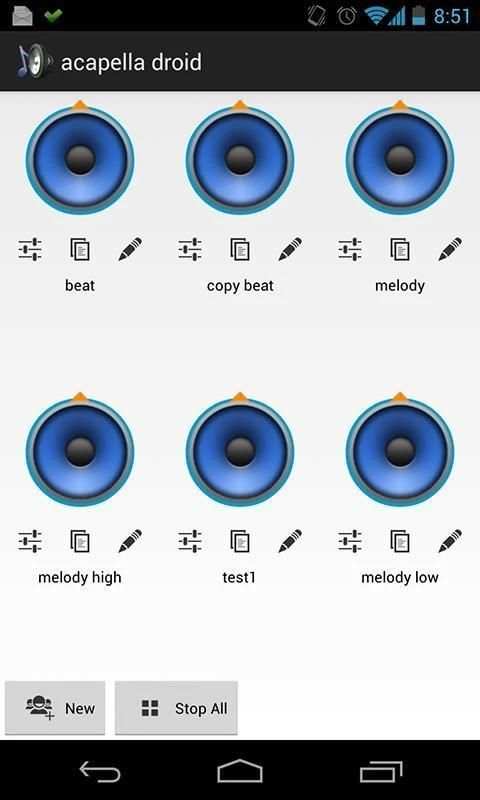
Task: Go back using the system back button
Action: 100,771
